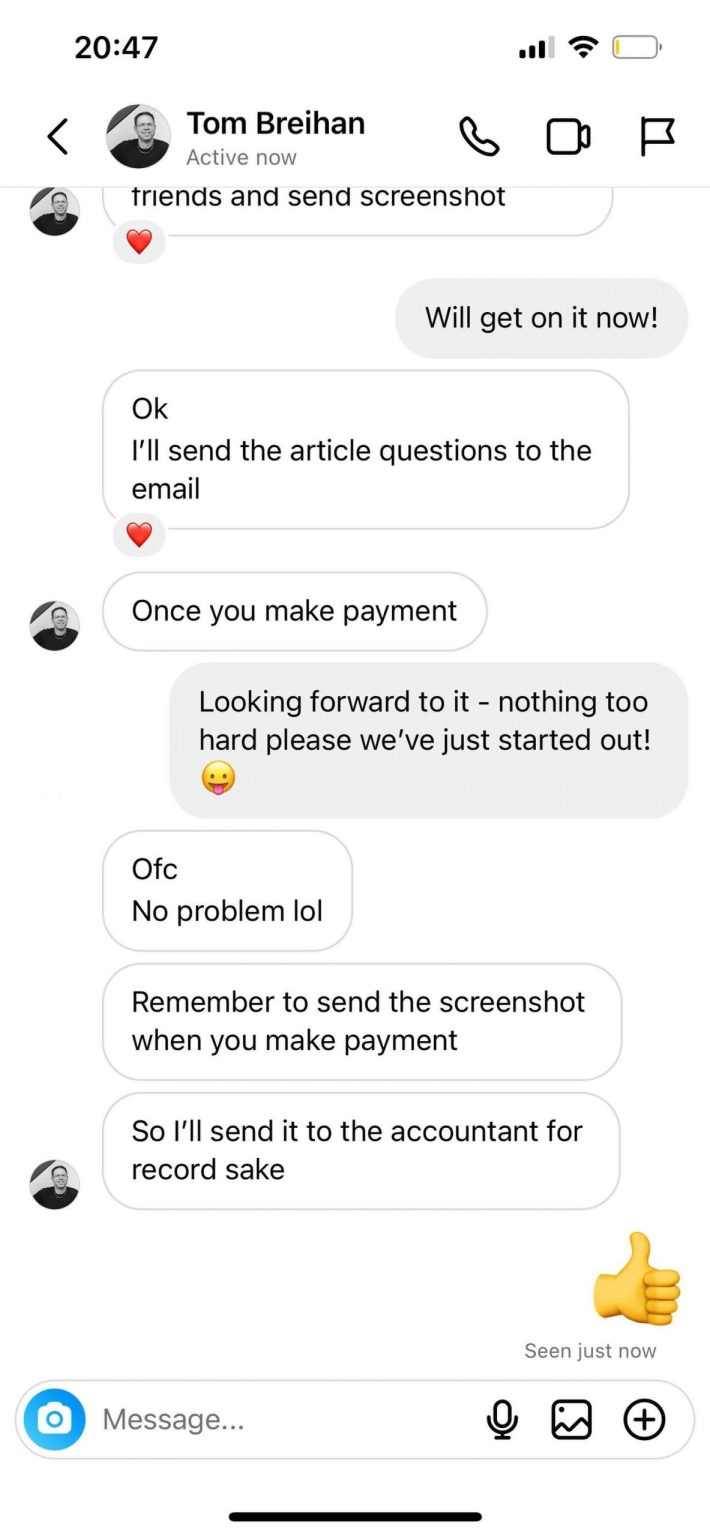Go back to the chat list
This screenshot has height=1536, width=710.
58,137
